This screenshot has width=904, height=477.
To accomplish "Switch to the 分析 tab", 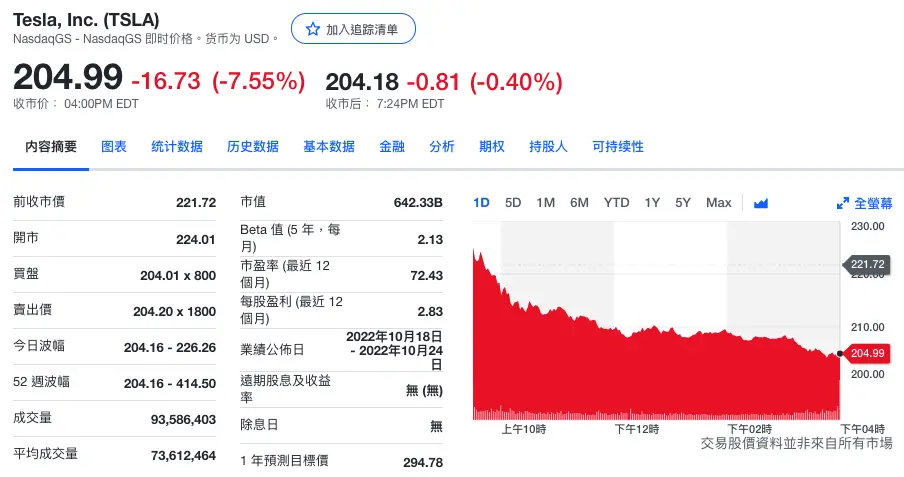I will tap(442, 147).
